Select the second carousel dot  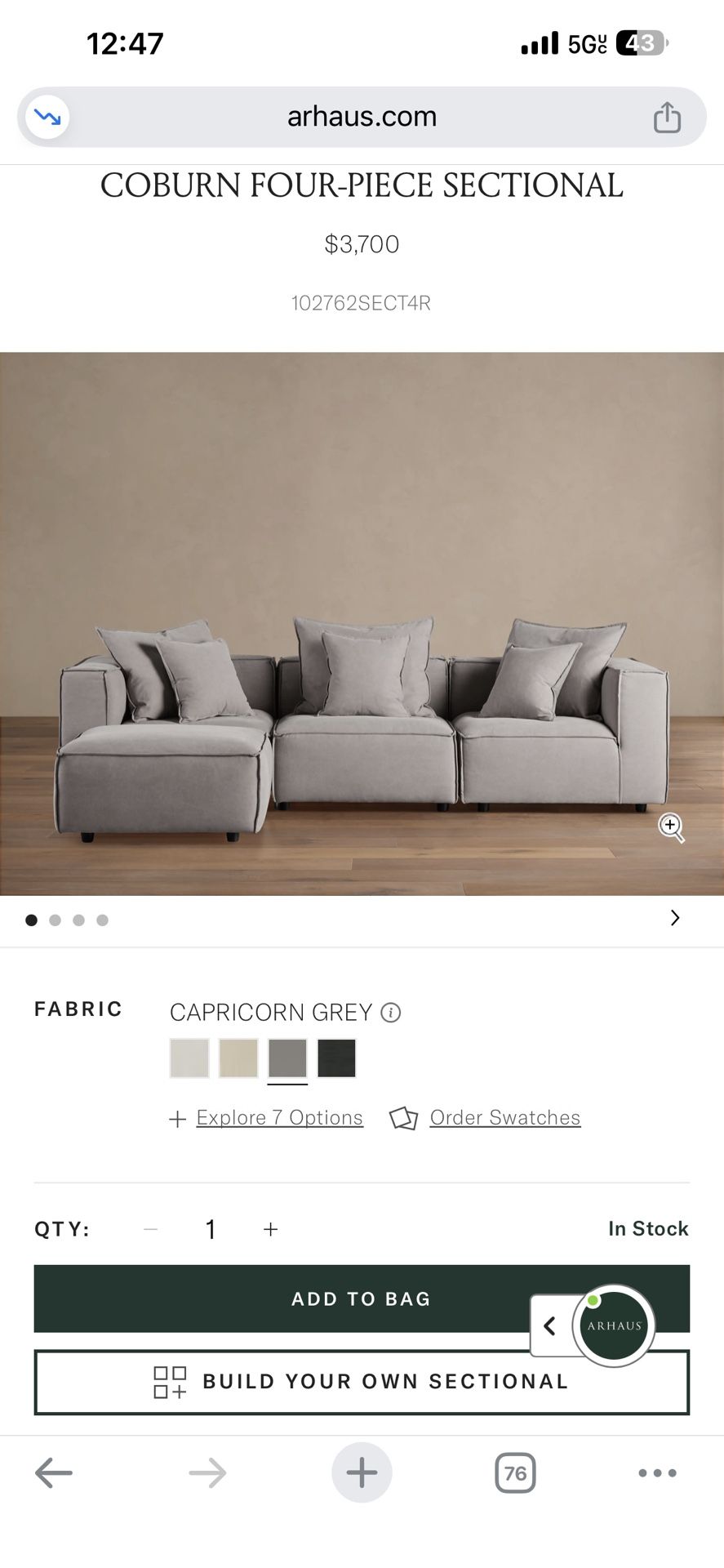(x=55, y=920)
